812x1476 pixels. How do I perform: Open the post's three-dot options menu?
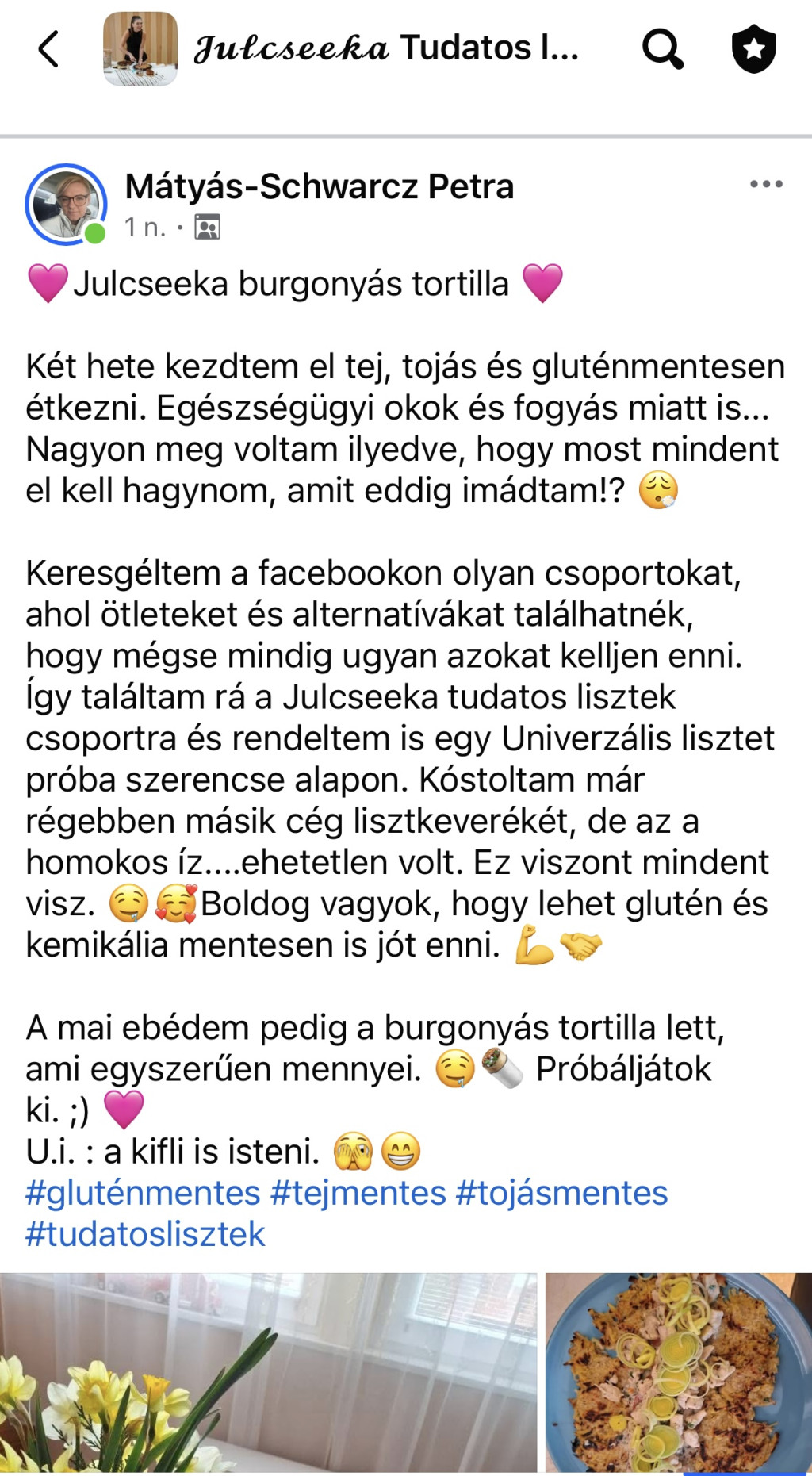pos(766,185)
